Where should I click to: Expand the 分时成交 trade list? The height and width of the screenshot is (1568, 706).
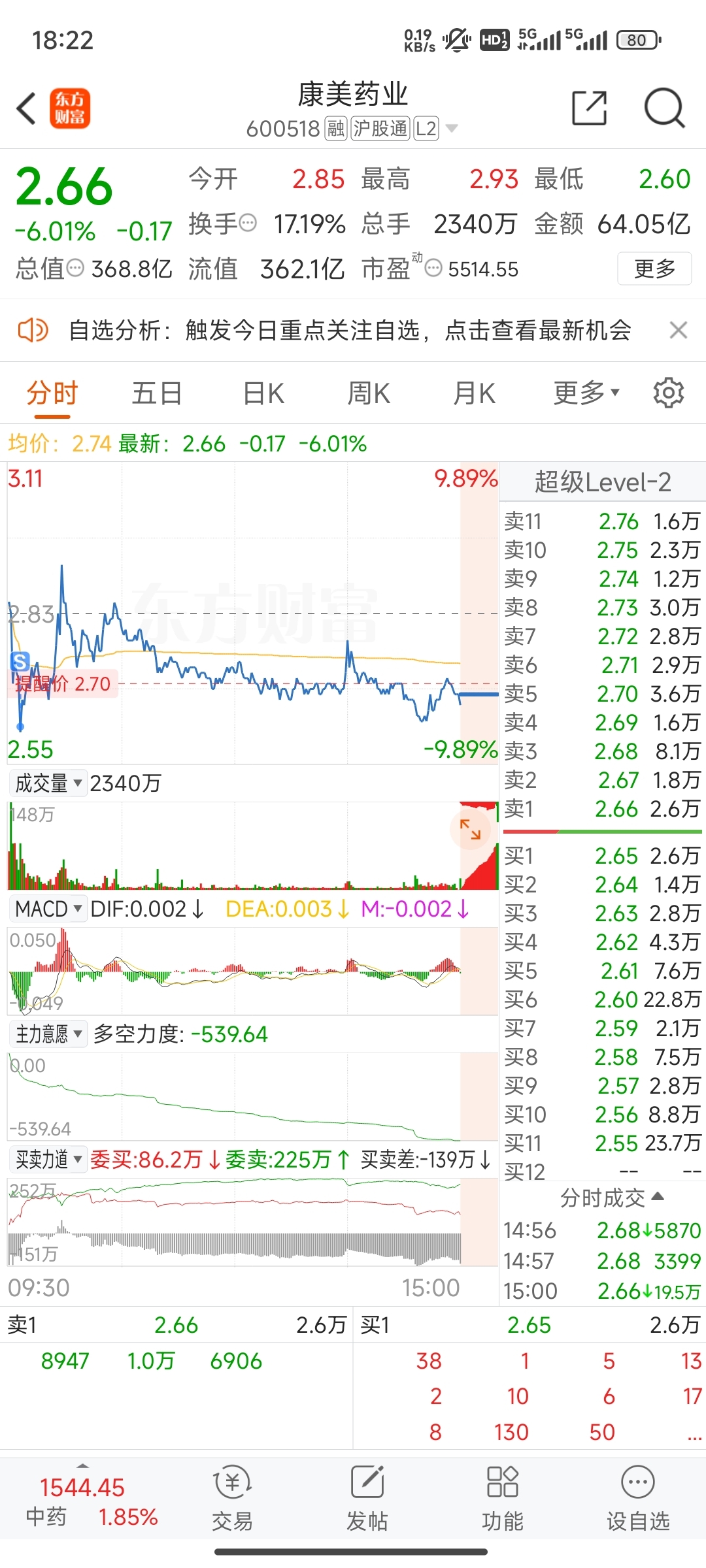click(612, 1198)
